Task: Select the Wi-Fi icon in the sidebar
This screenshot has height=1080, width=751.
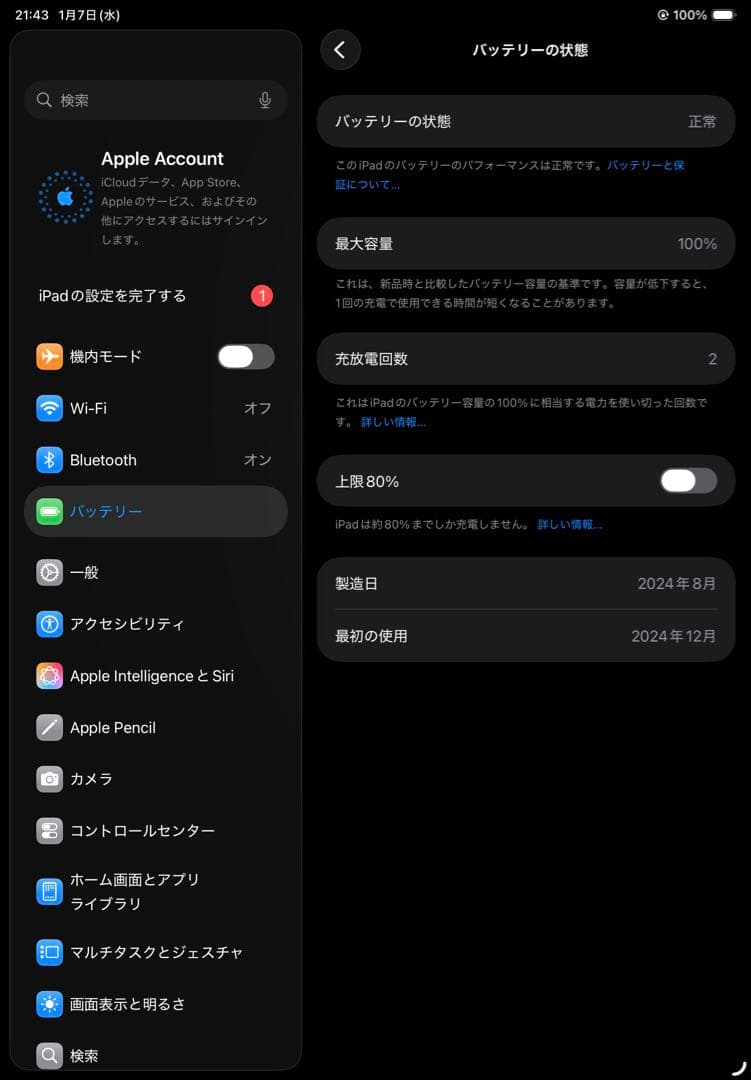Action: pos(47,408)
